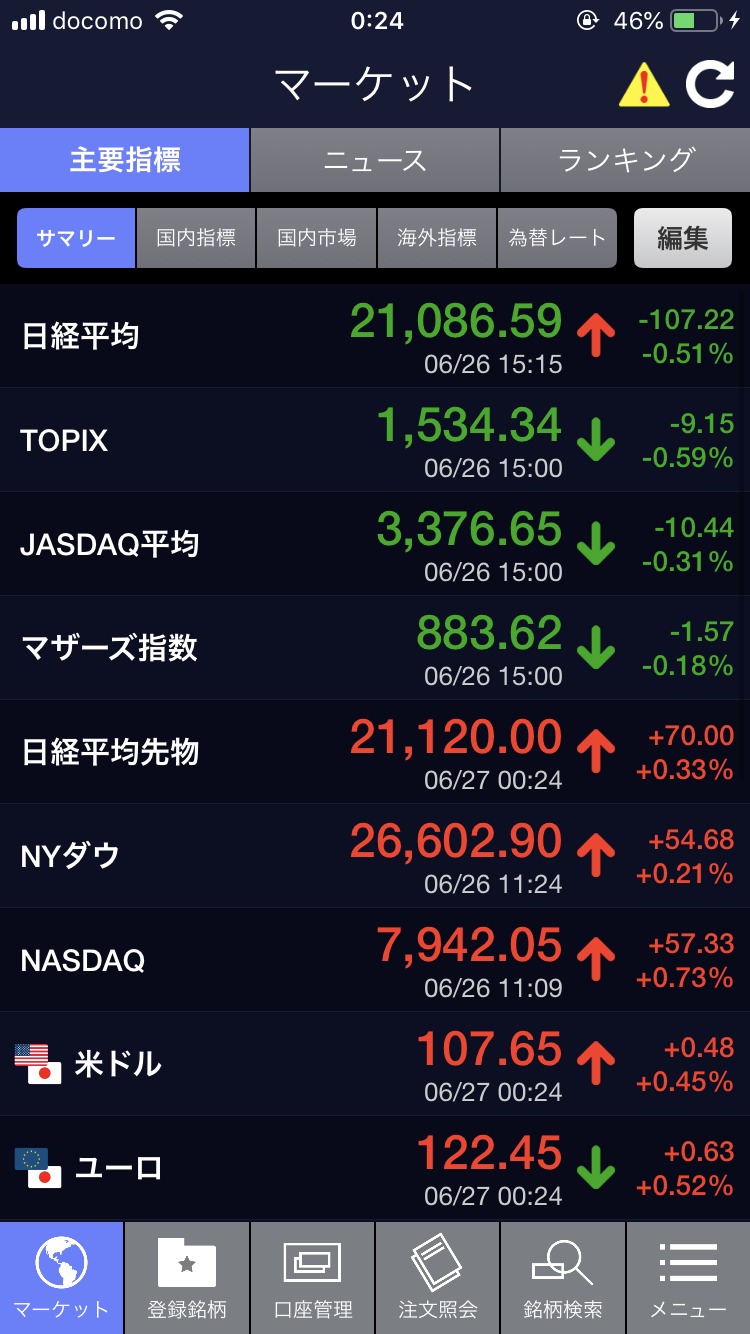
Task: Switch to the ニュース tab
Action: (x=374, y=160)
